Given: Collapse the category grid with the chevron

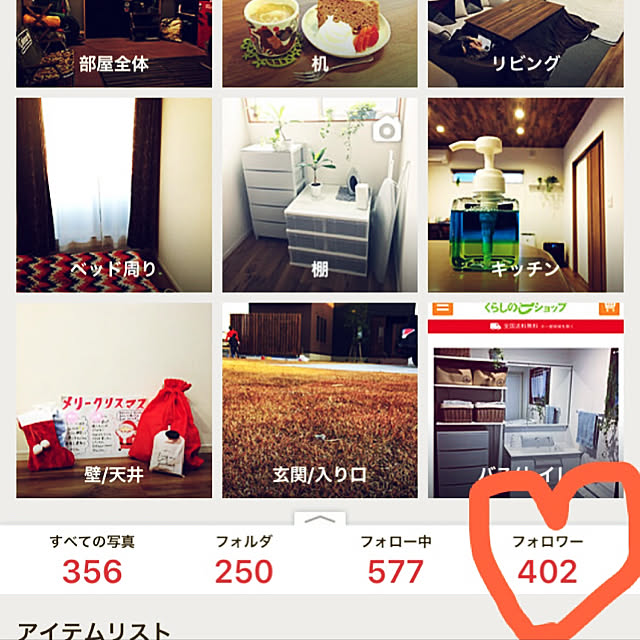Looking at the screenshot, I should pos(319,520).
